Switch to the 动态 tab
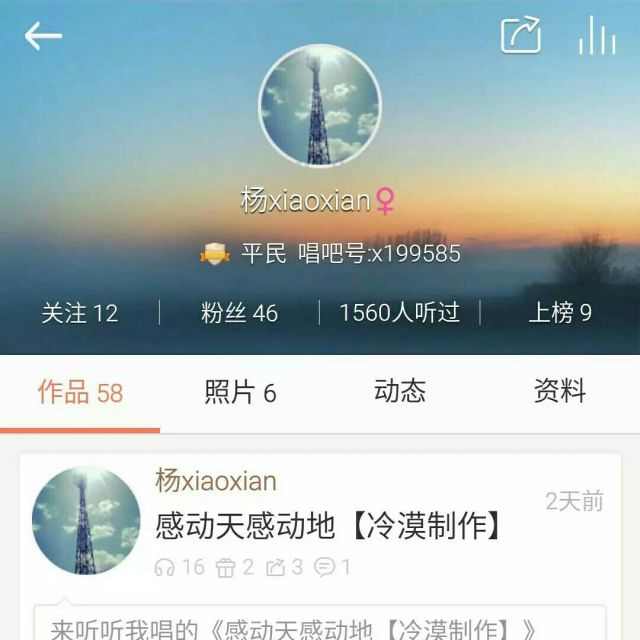Image resolution: width=640 pixels, height=640 pixels. [400, 391]
